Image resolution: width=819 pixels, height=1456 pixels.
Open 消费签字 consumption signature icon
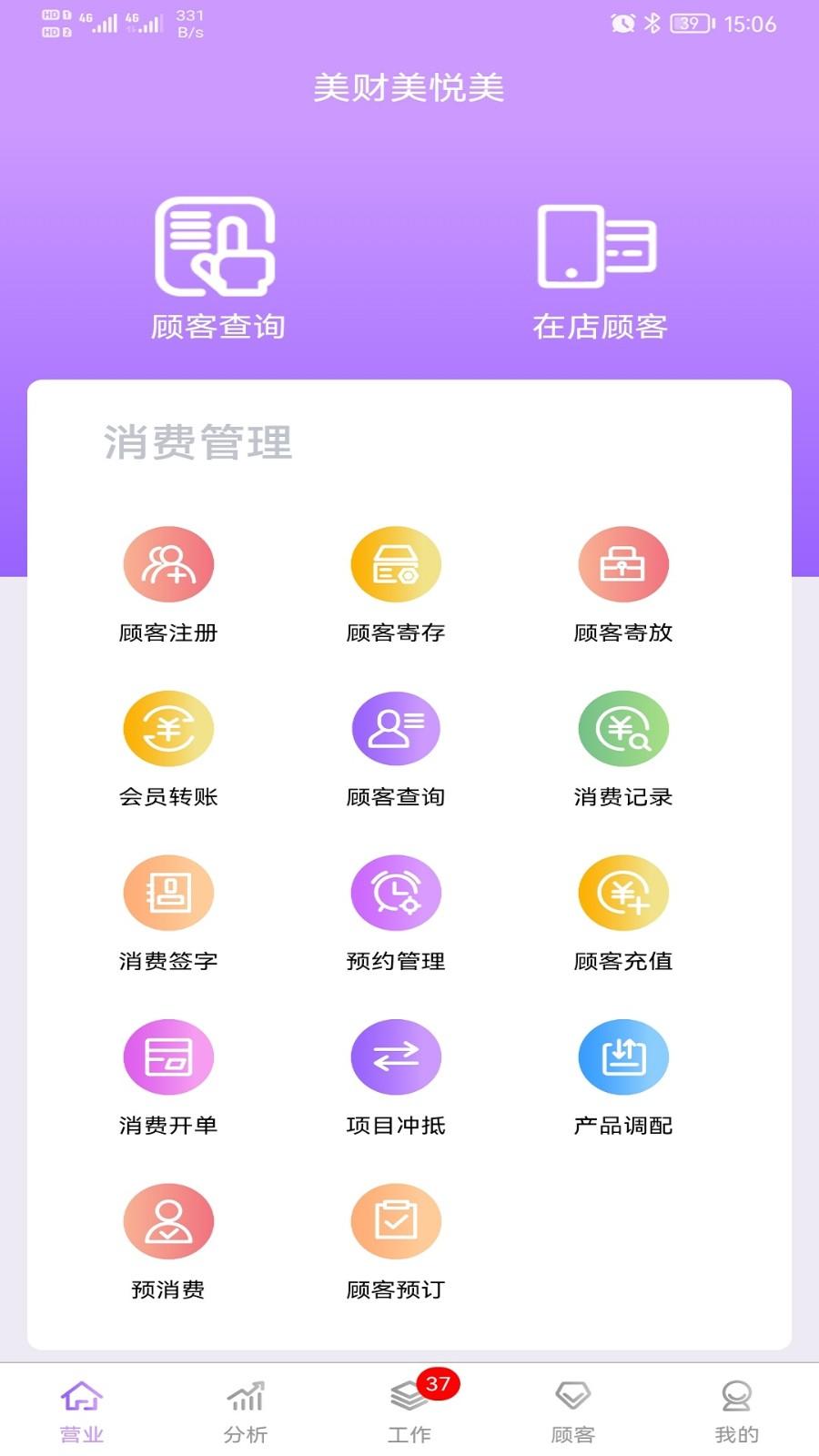click(x=168, y=892)
